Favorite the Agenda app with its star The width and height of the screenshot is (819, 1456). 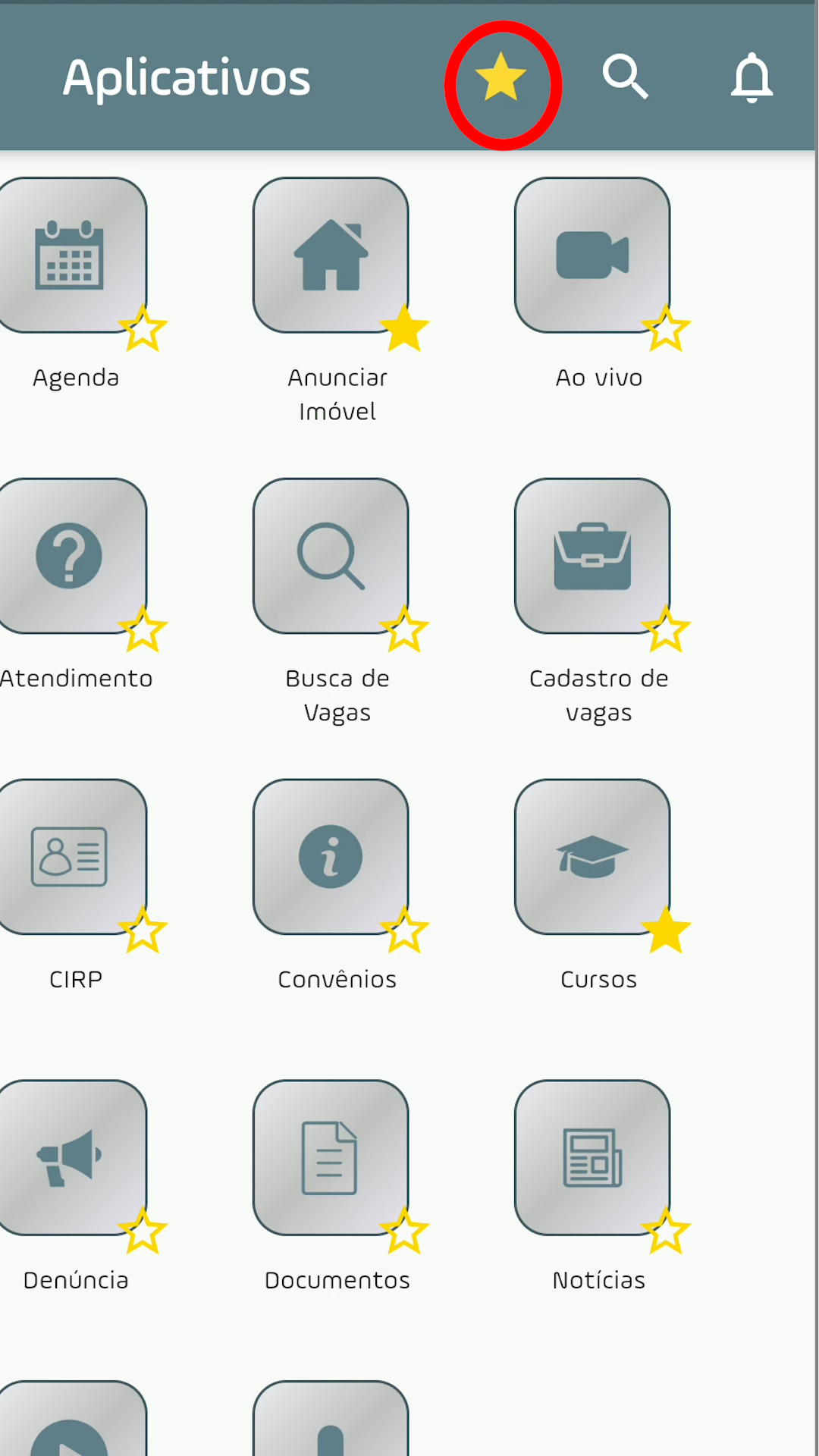pyautogui.click(x=143, y=328)
